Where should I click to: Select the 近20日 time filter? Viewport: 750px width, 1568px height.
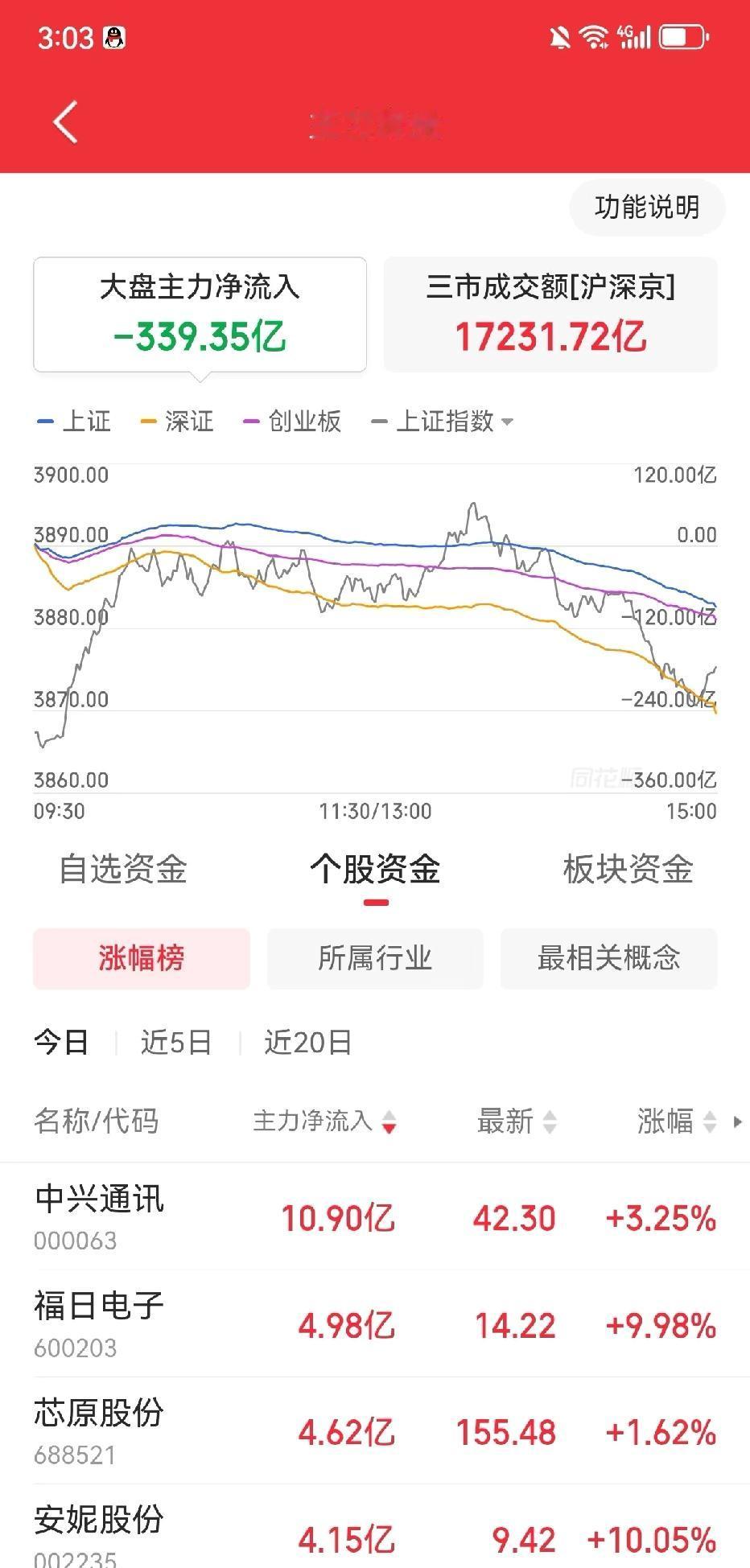[x=308, y=1041]
